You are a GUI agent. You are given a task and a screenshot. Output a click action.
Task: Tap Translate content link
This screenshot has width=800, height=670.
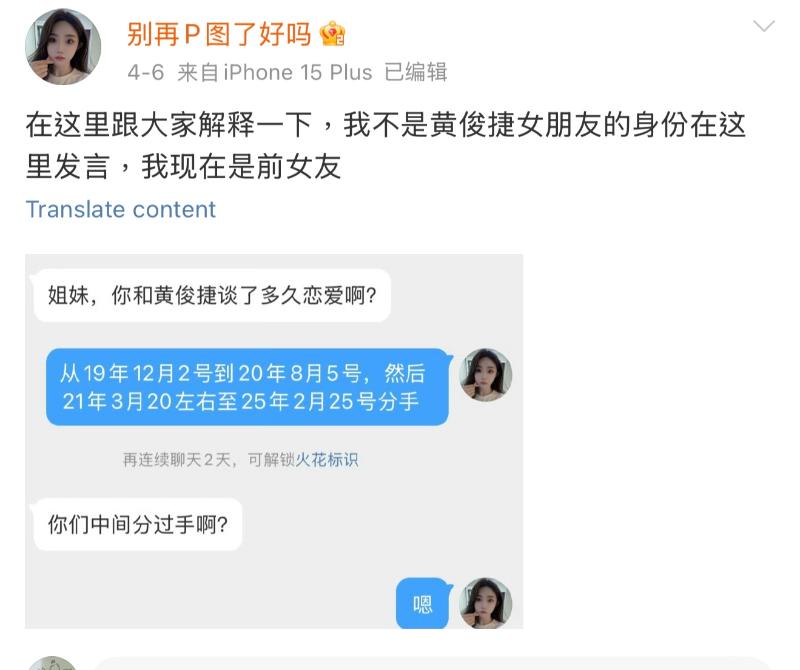point(120,209)
